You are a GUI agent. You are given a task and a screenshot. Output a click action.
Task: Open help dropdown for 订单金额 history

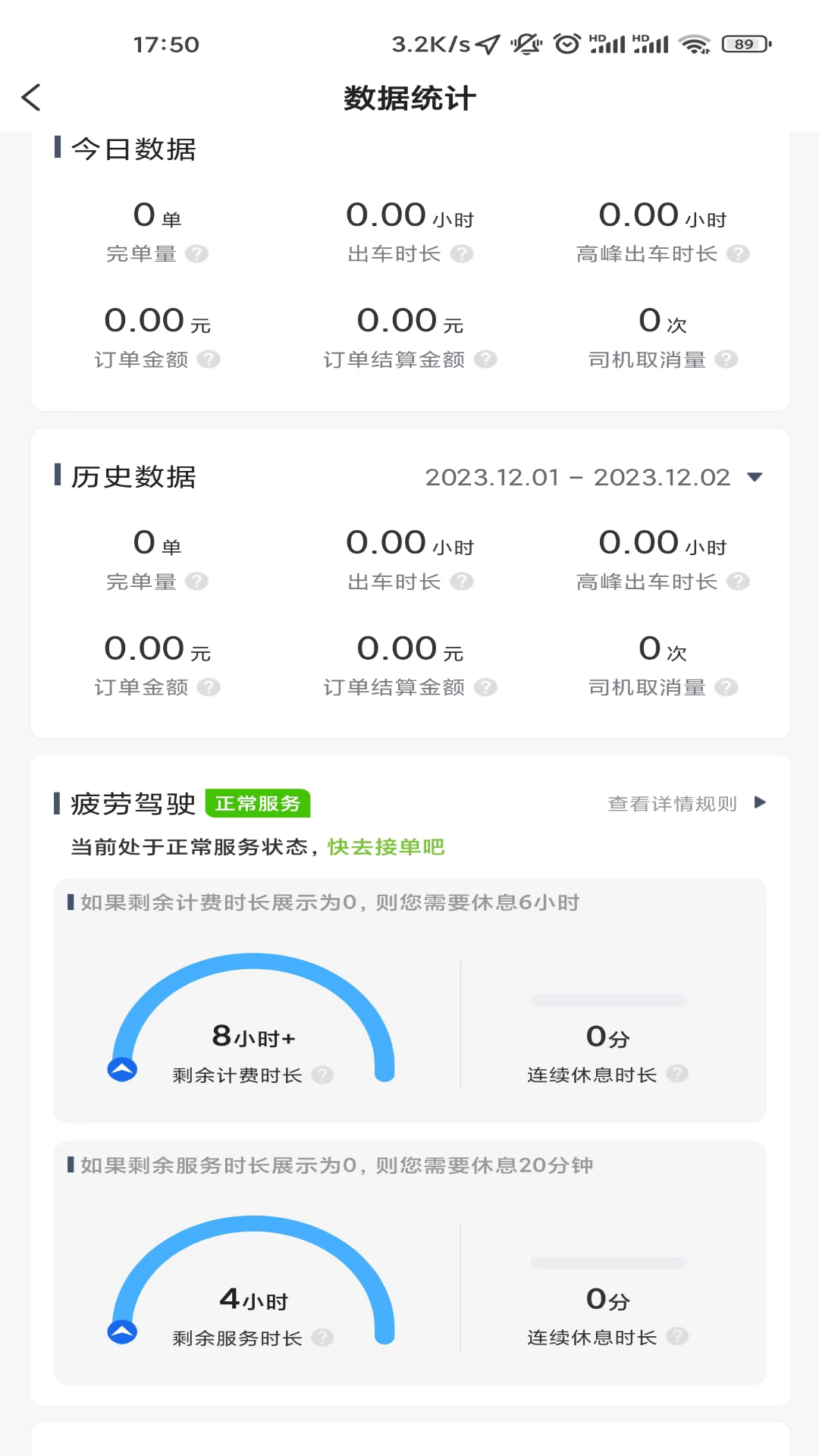(x=209, y=688)
